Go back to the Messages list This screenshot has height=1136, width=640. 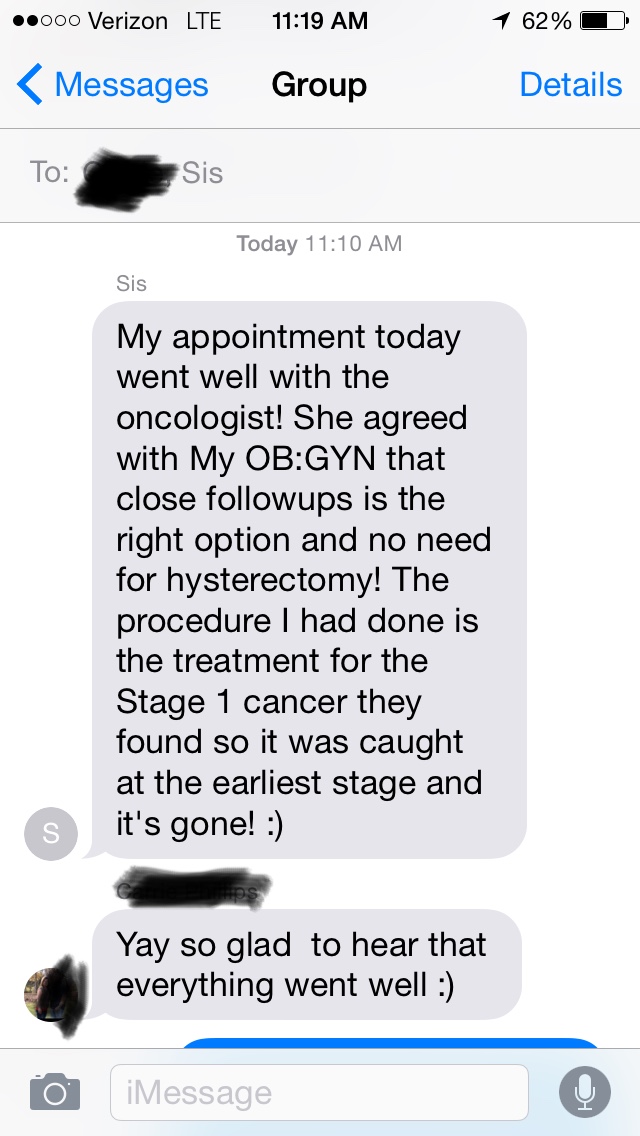112,85
